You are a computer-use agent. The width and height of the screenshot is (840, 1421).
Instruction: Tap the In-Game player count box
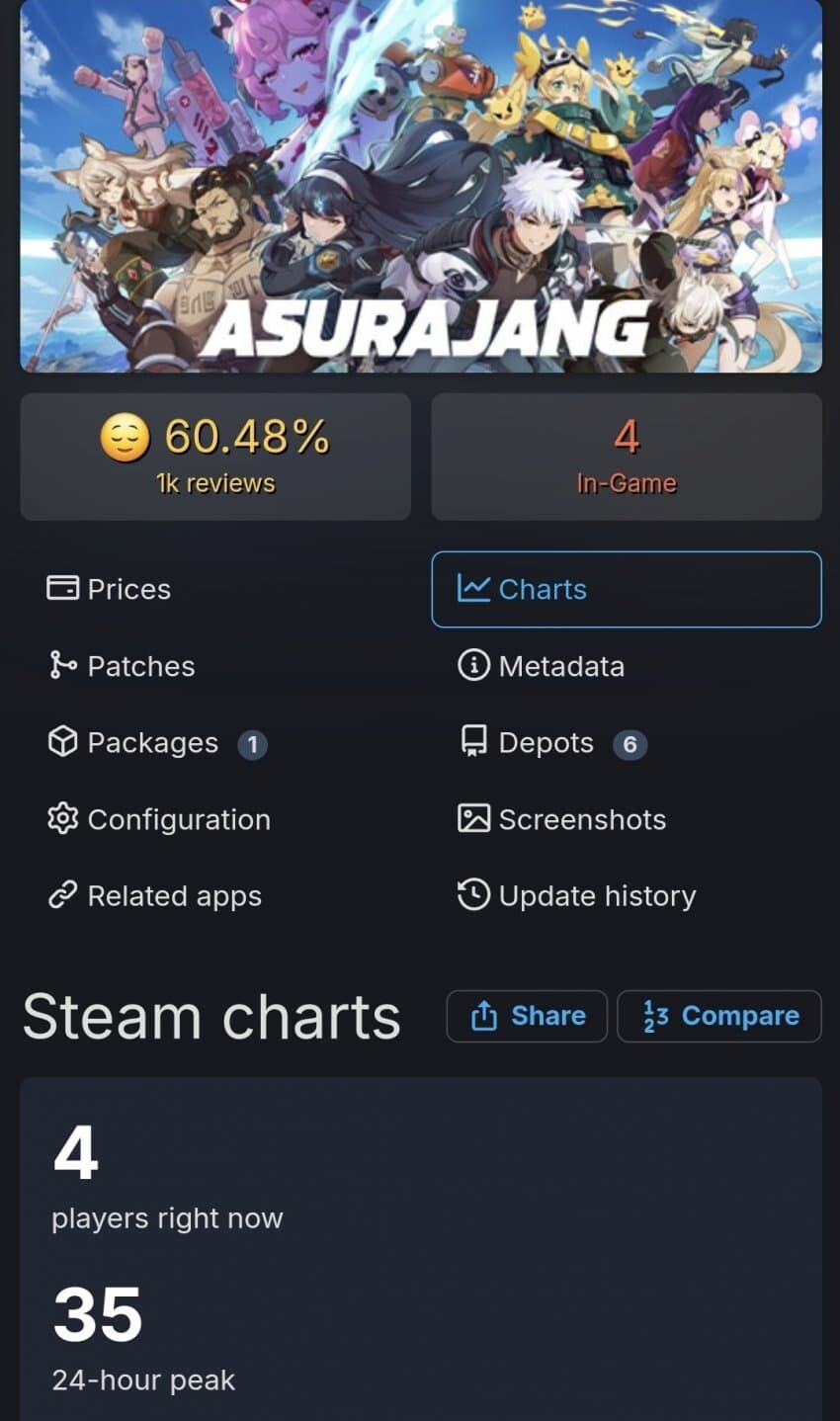pos(626,457)
